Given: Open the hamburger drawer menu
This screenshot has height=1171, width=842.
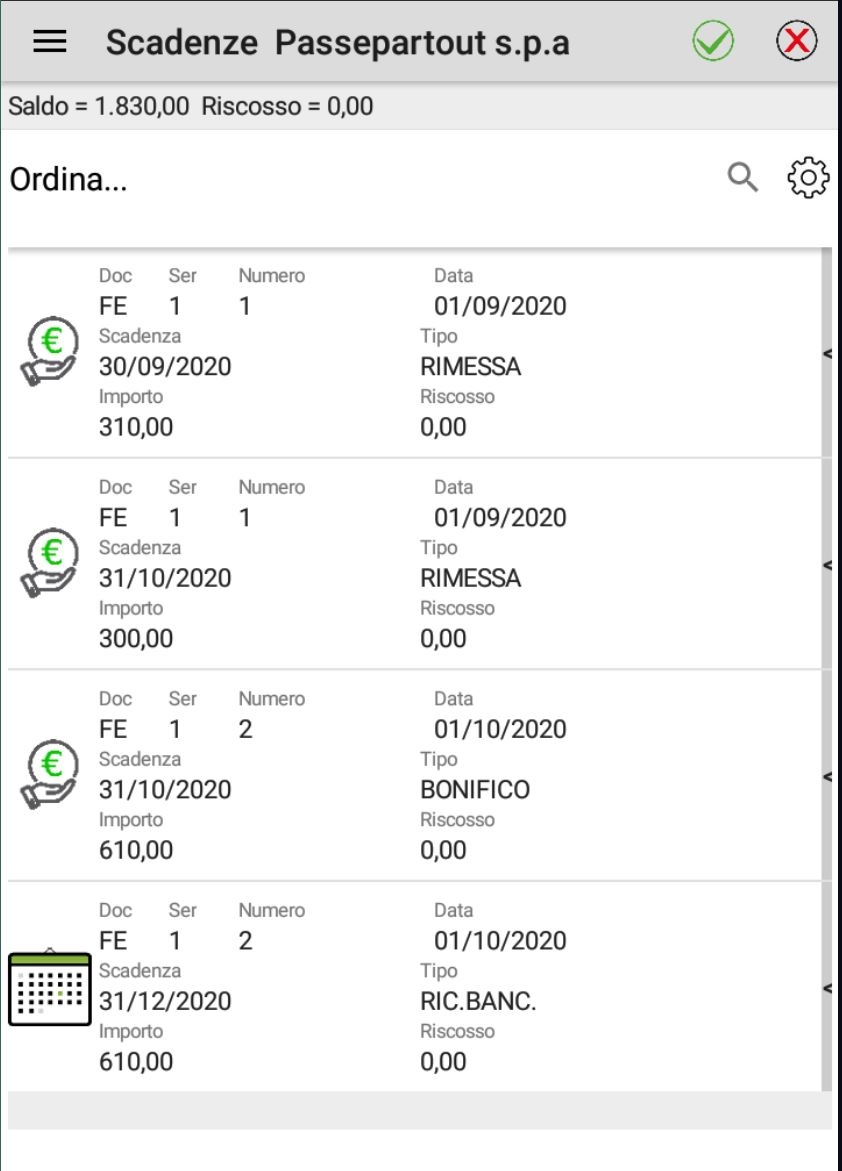Looking at the screenshot, I should click(x=50, y=42).
